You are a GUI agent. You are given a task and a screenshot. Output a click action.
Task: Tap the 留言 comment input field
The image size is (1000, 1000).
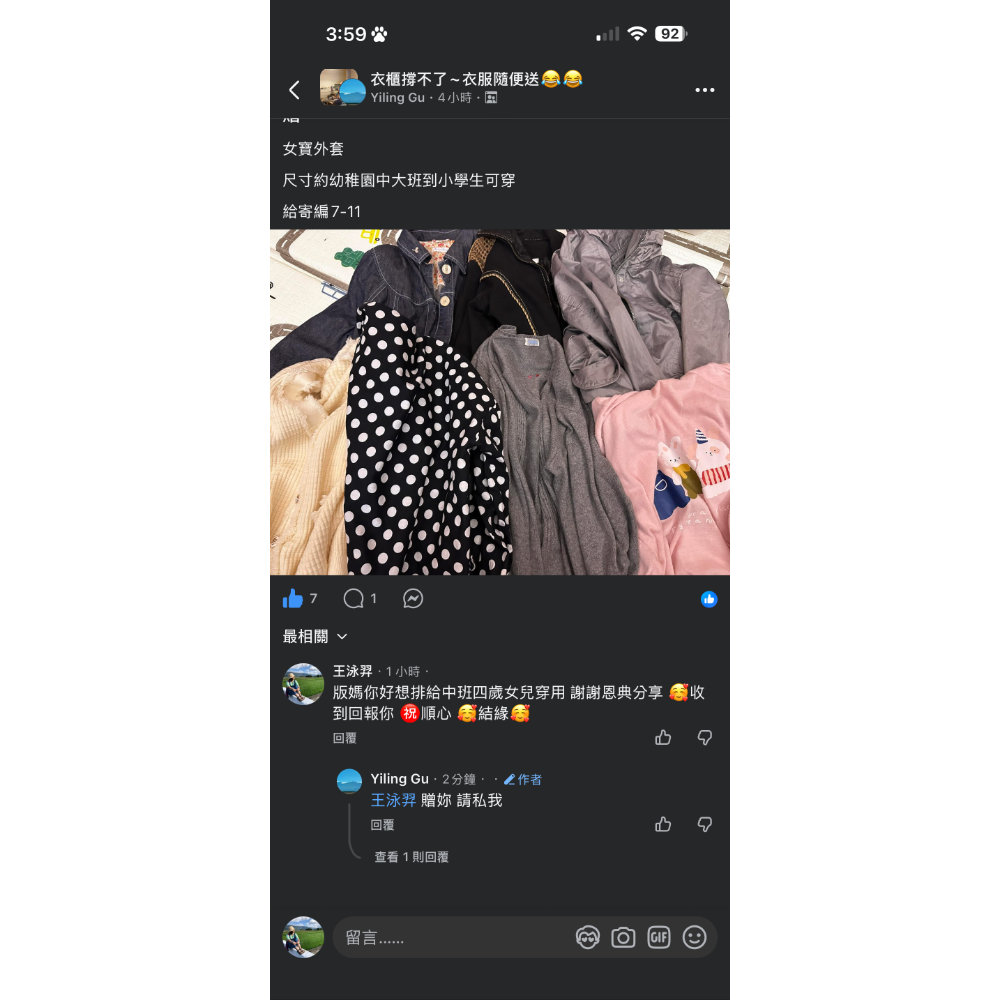(450, 938)
